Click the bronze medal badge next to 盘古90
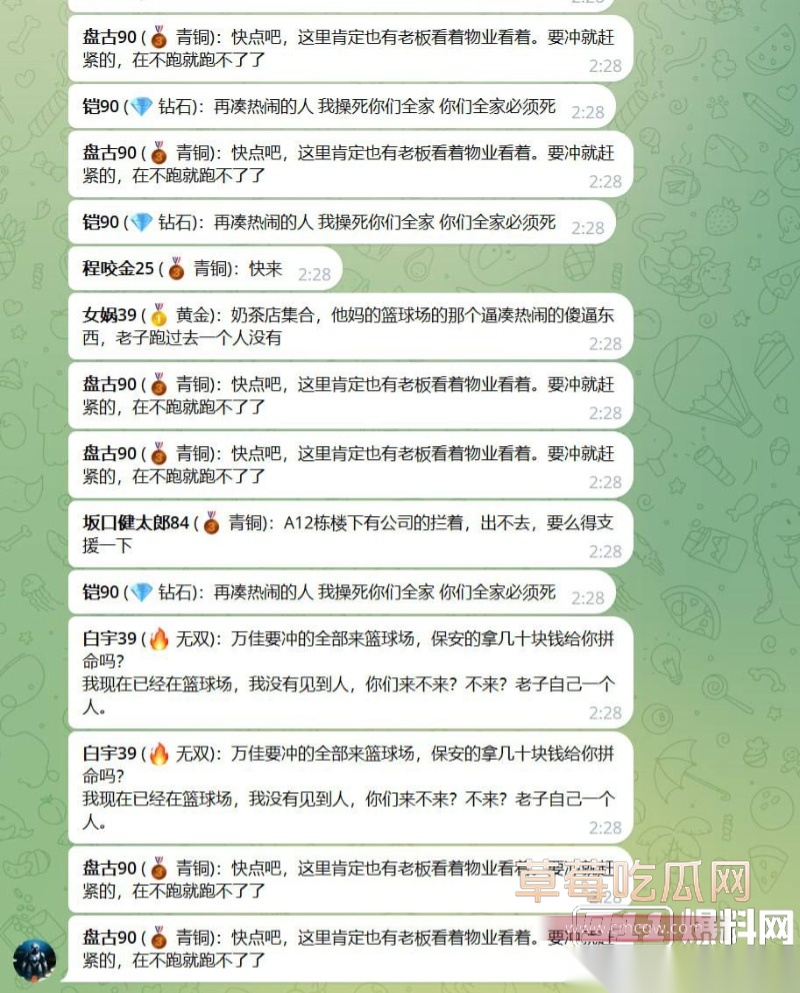800x993 pixels. tap(157, 40)
